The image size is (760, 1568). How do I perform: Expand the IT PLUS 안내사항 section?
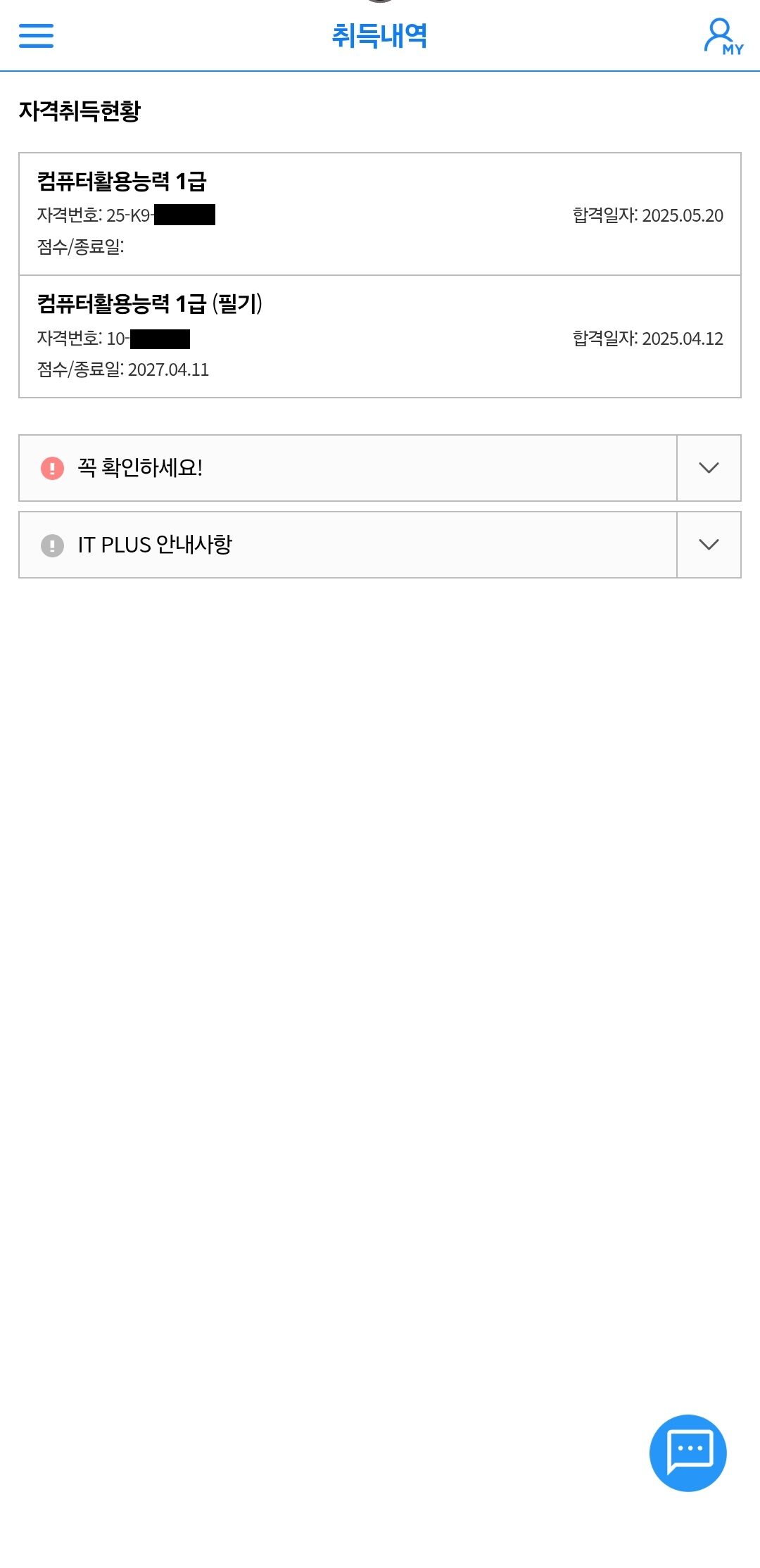click(x=708, y=545)
